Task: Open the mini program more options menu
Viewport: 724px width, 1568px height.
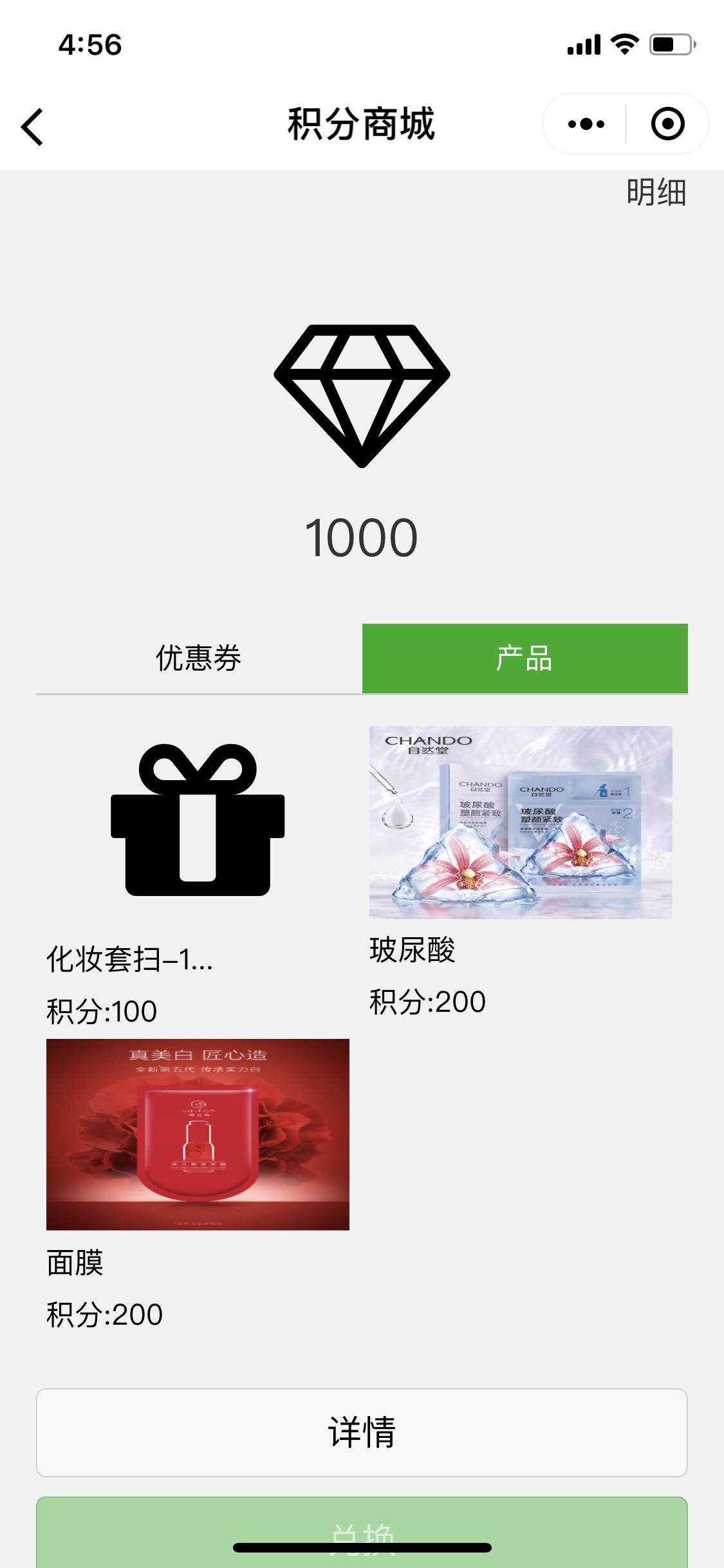Action: 586,124
